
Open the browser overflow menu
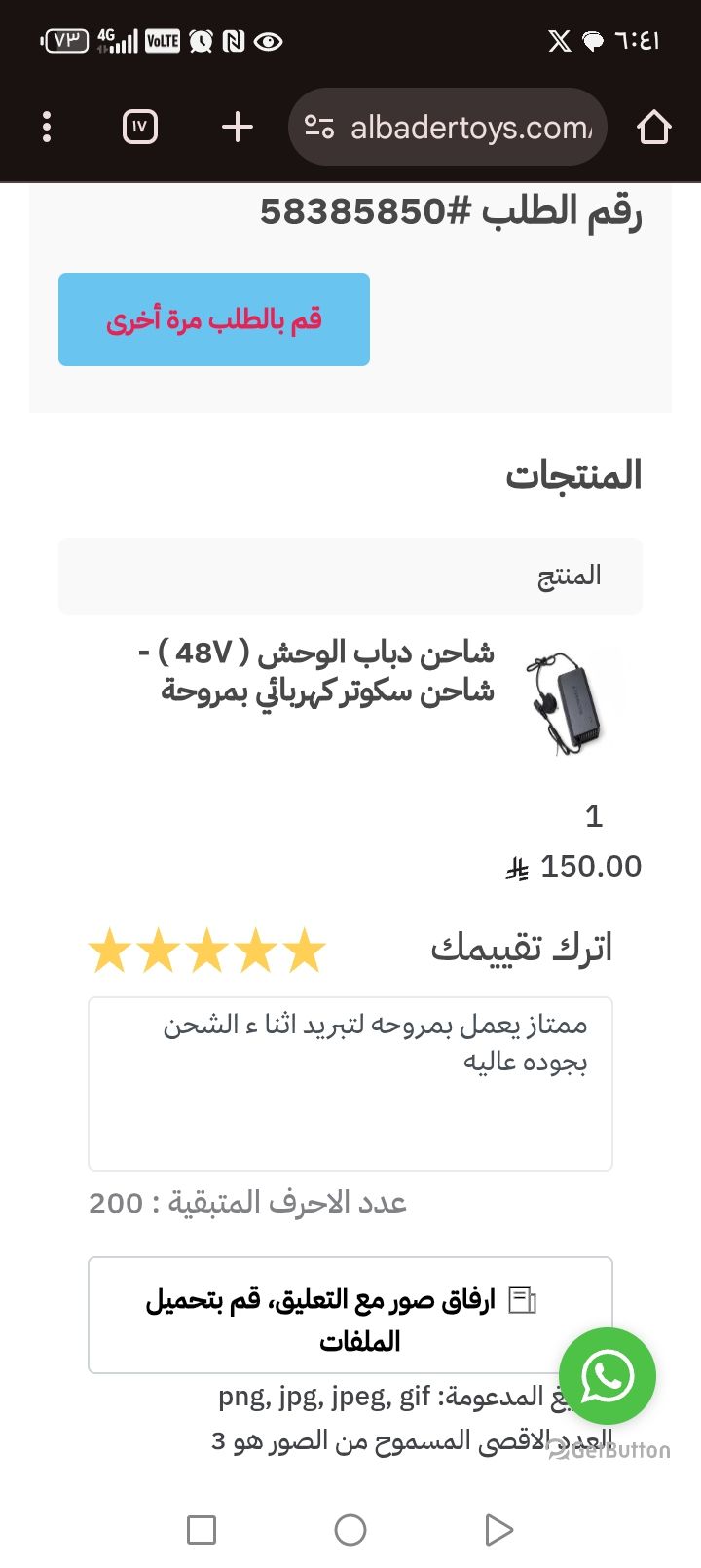click(47, 128)
